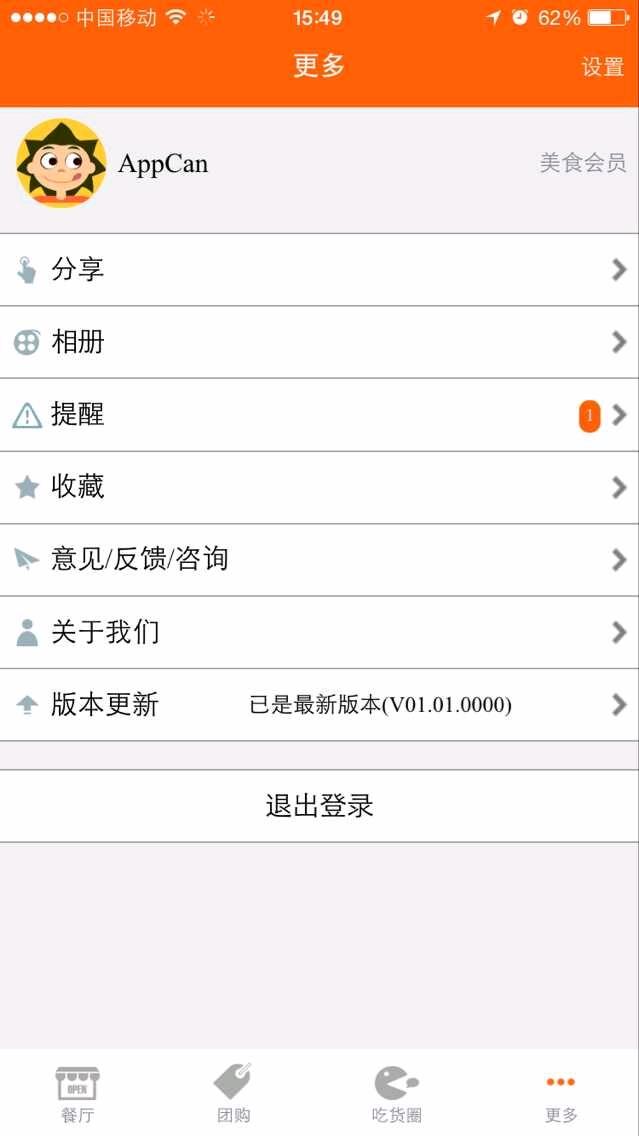Open 意见/反馈/咨询
The height and width of the screenshot is (1136, 639).
(x=320, y=560)
